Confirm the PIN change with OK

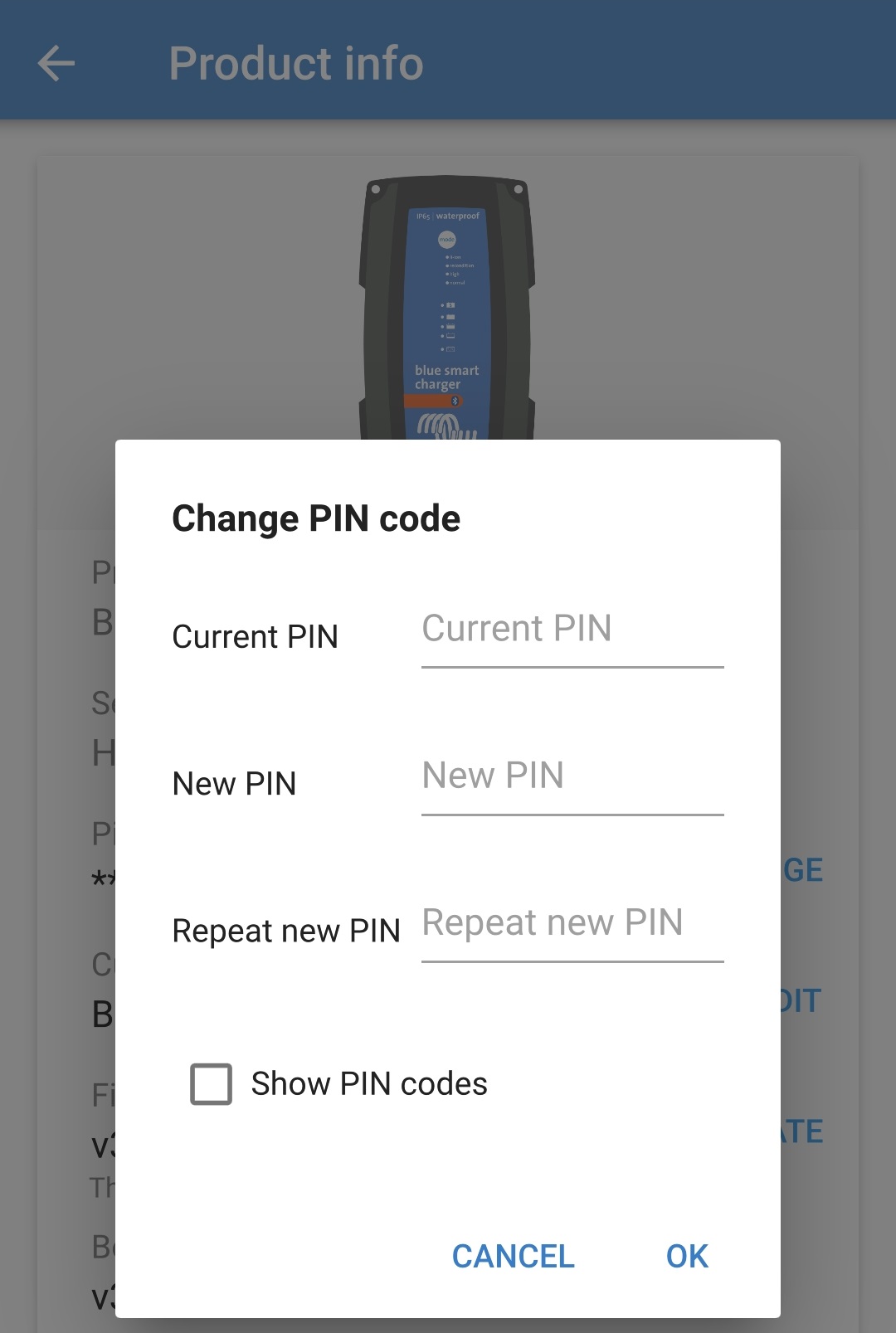pyautogui.click(x=684, y=1256)
